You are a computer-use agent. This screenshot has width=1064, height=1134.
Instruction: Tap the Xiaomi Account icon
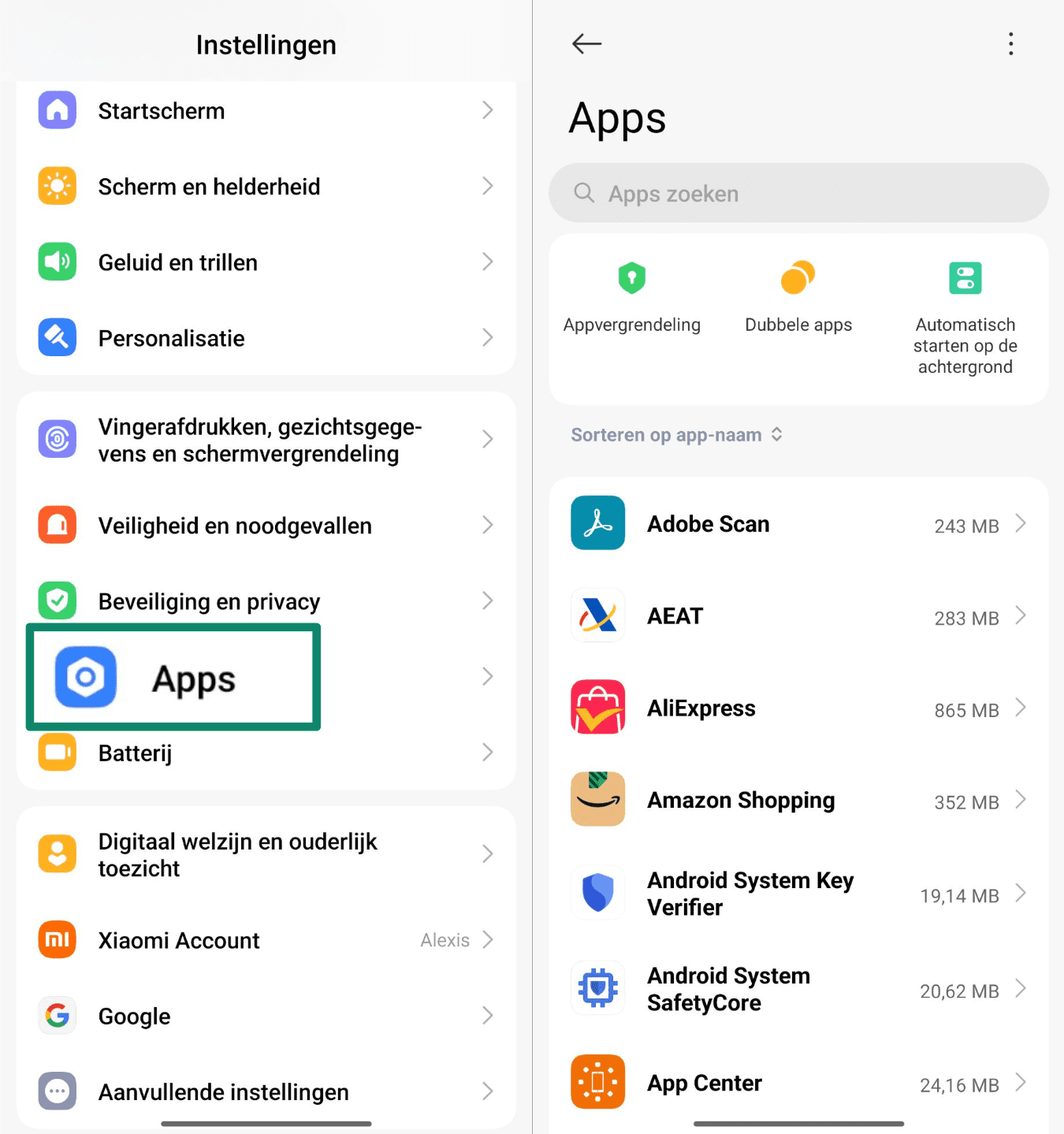pos(57,939)
